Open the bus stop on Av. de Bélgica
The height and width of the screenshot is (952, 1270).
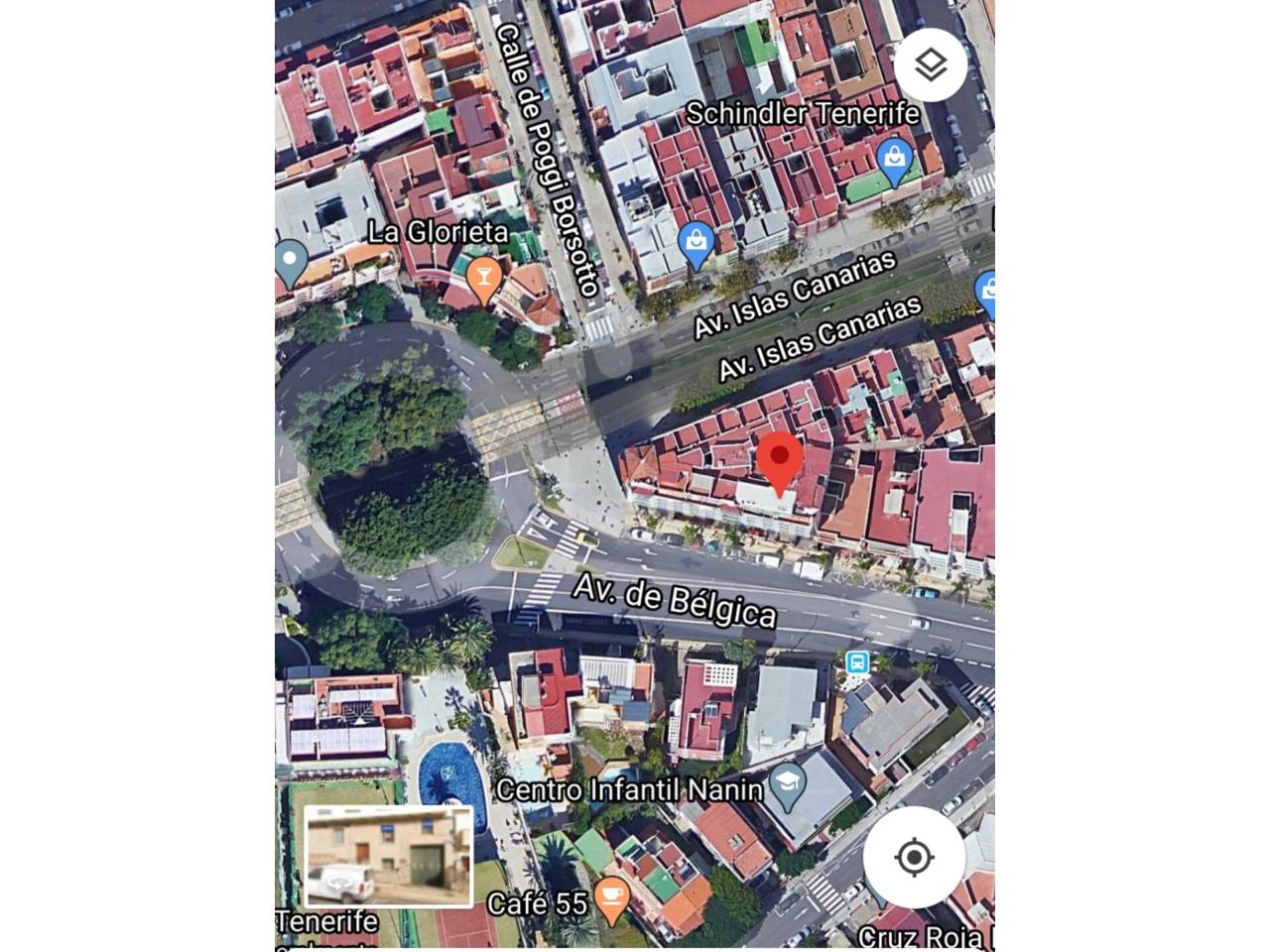[x=857, y=662]
